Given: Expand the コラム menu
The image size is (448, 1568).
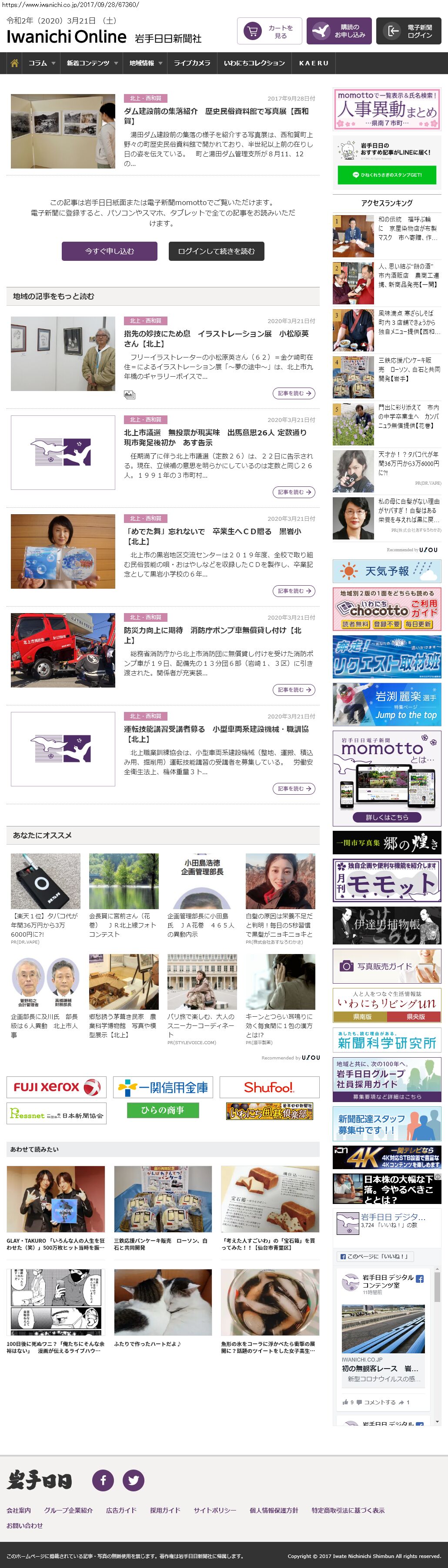Looking at the screenshot, I should (41, 63).
